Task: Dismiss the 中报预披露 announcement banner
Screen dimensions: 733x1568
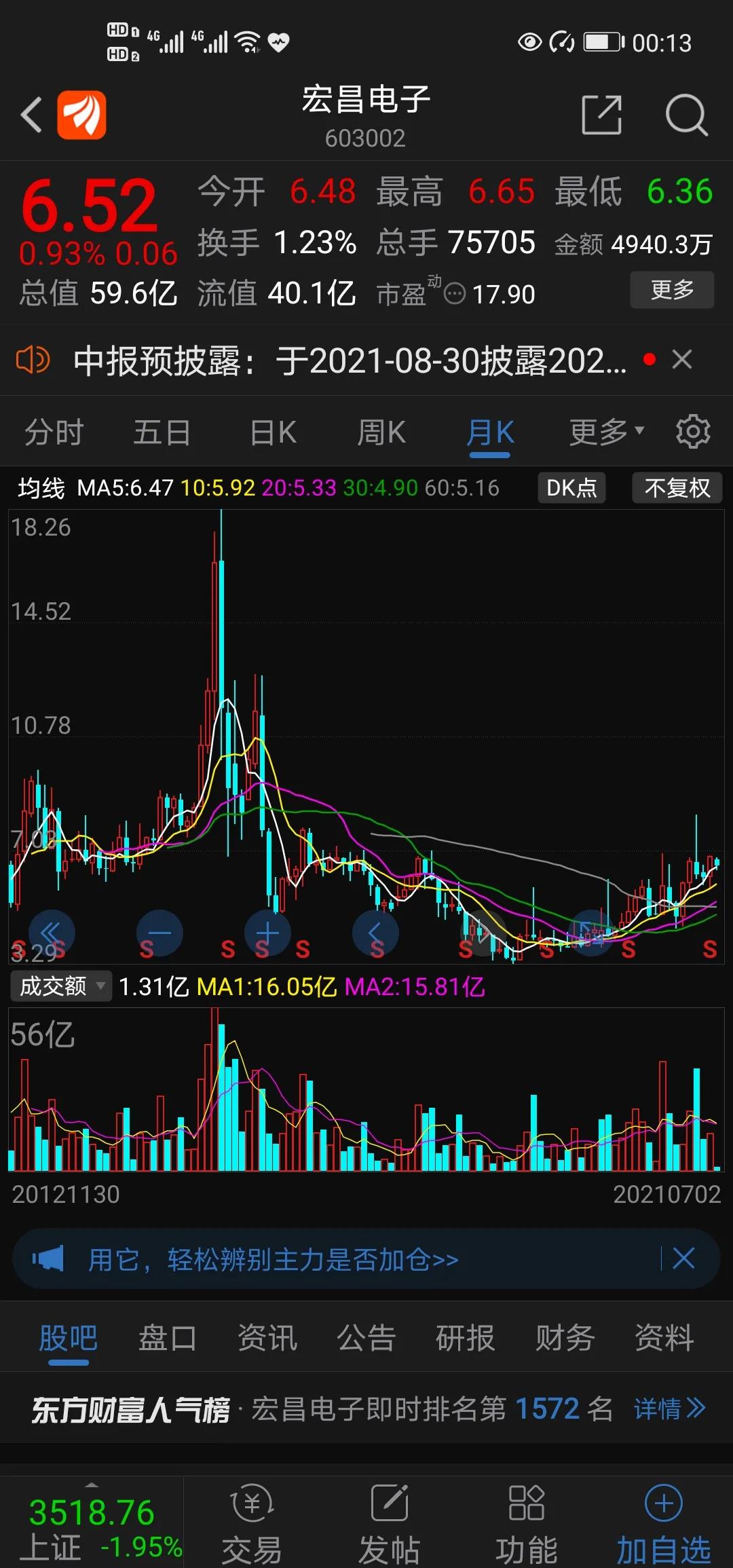Action: pos(681,359)
